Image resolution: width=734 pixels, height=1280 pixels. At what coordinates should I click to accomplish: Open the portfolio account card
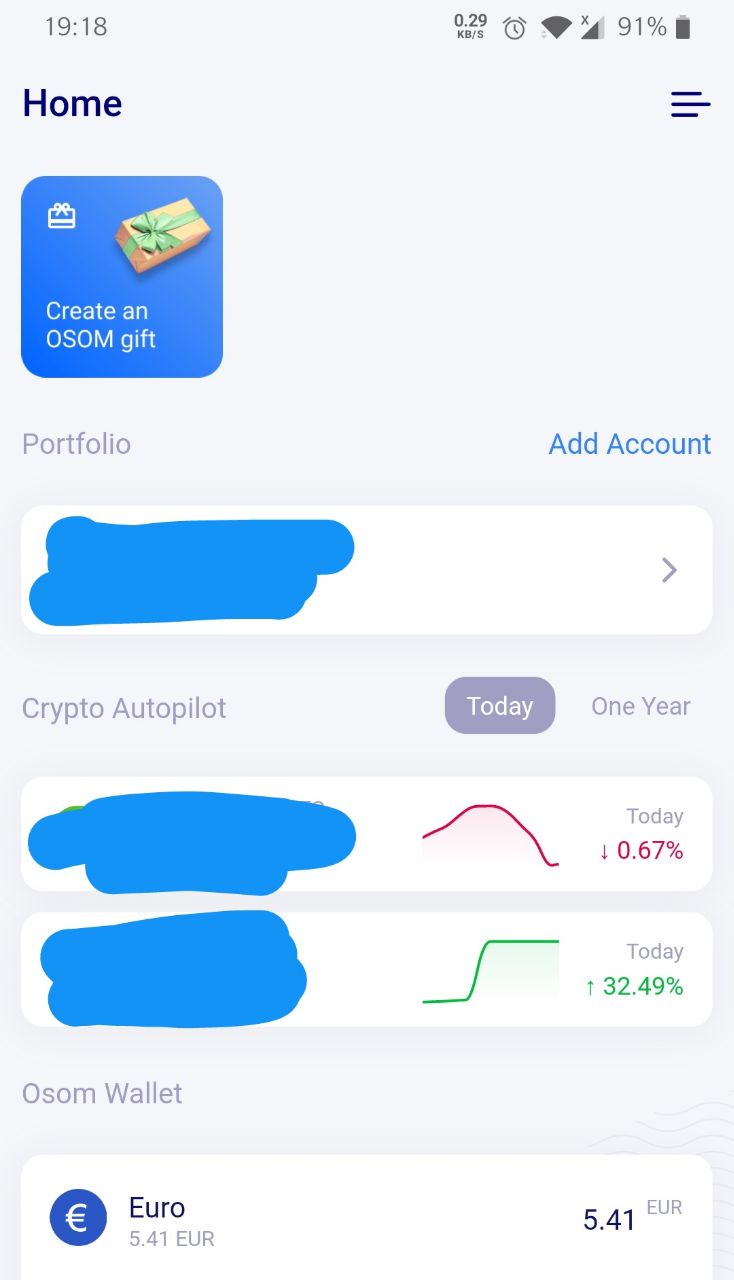[367, 570]
